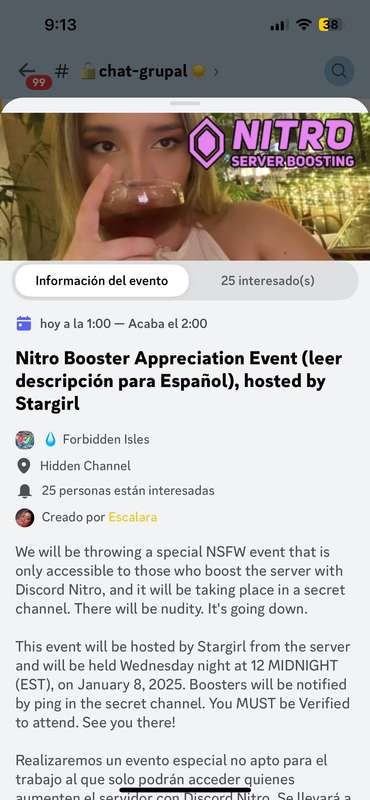Screen dimensions: 370x800
Task: Select the Información del evento tab
Action: 102,281
